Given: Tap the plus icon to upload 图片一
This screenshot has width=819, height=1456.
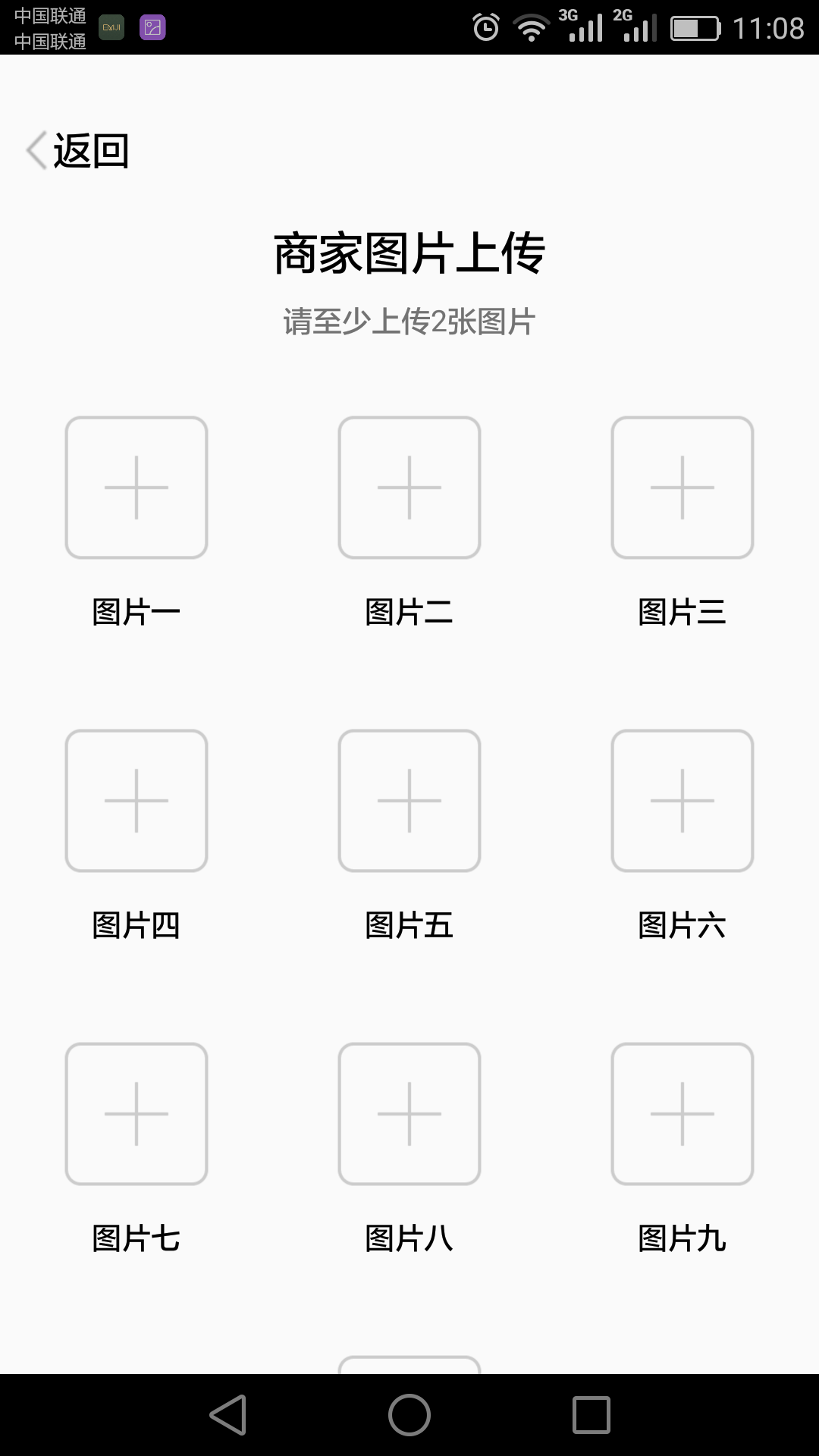Looking at the screenshot, I should pos(136,488).
